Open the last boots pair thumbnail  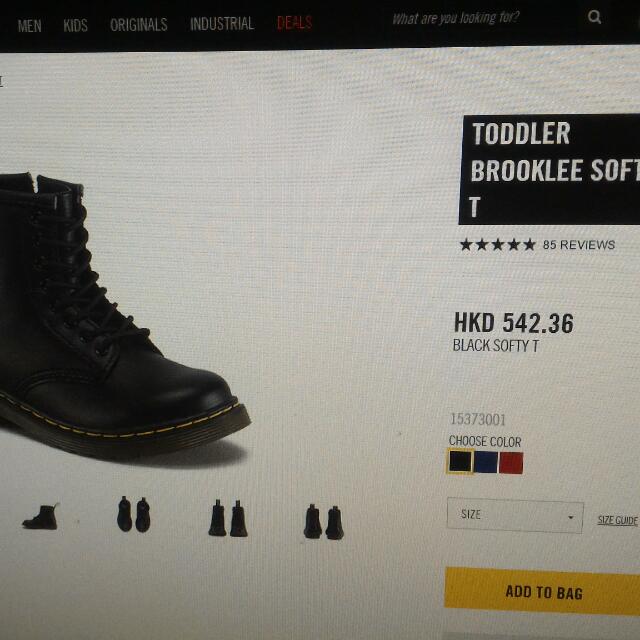tap(323, 520)
